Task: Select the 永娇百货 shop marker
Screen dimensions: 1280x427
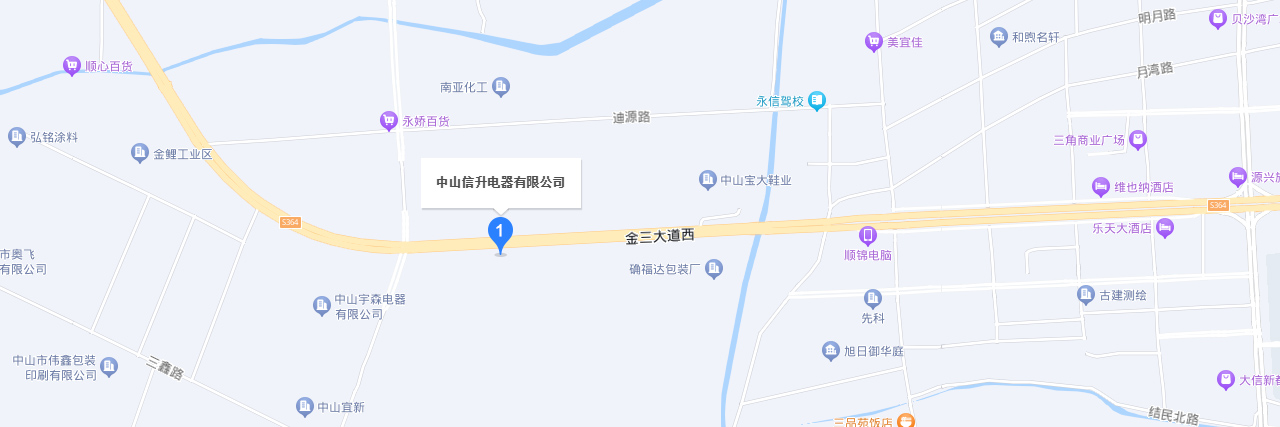Action: click(389, 120)
